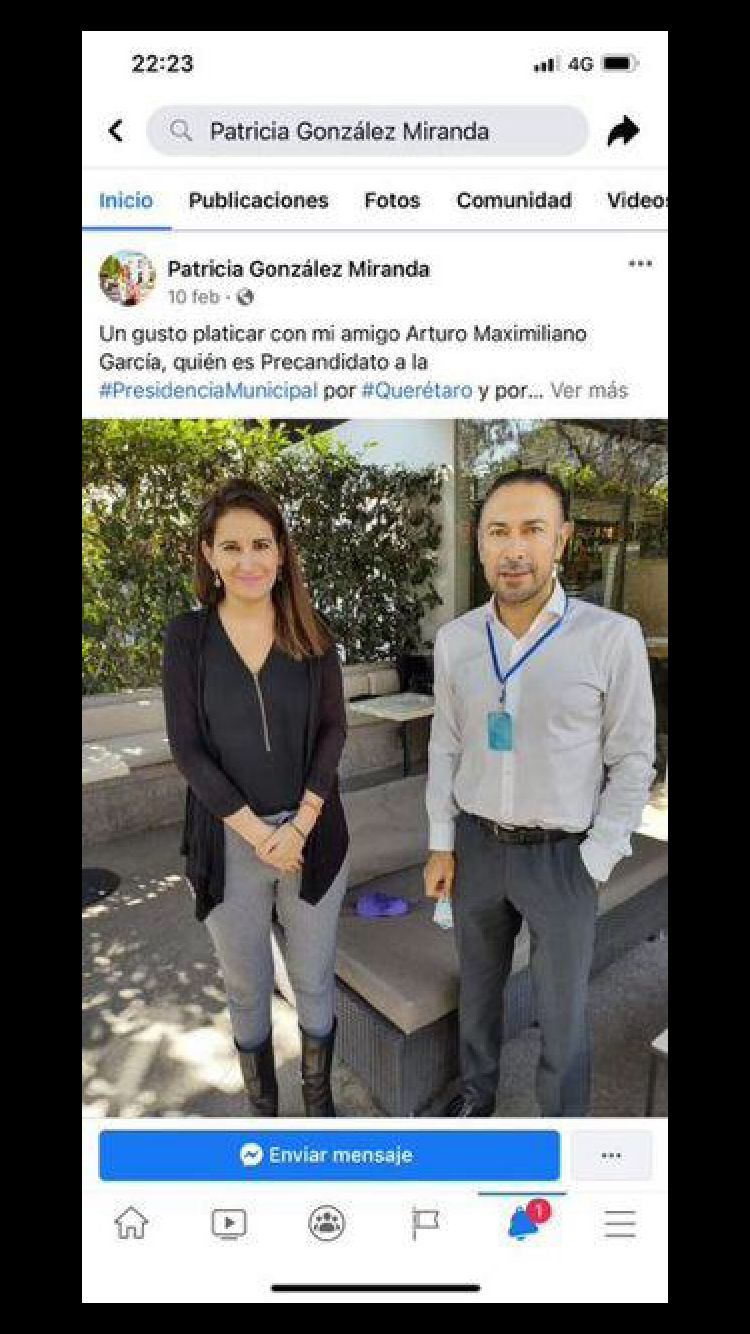750x1334 pixels.
Task: Switch to the Inicio tab
Action: (x=126, y=200)
